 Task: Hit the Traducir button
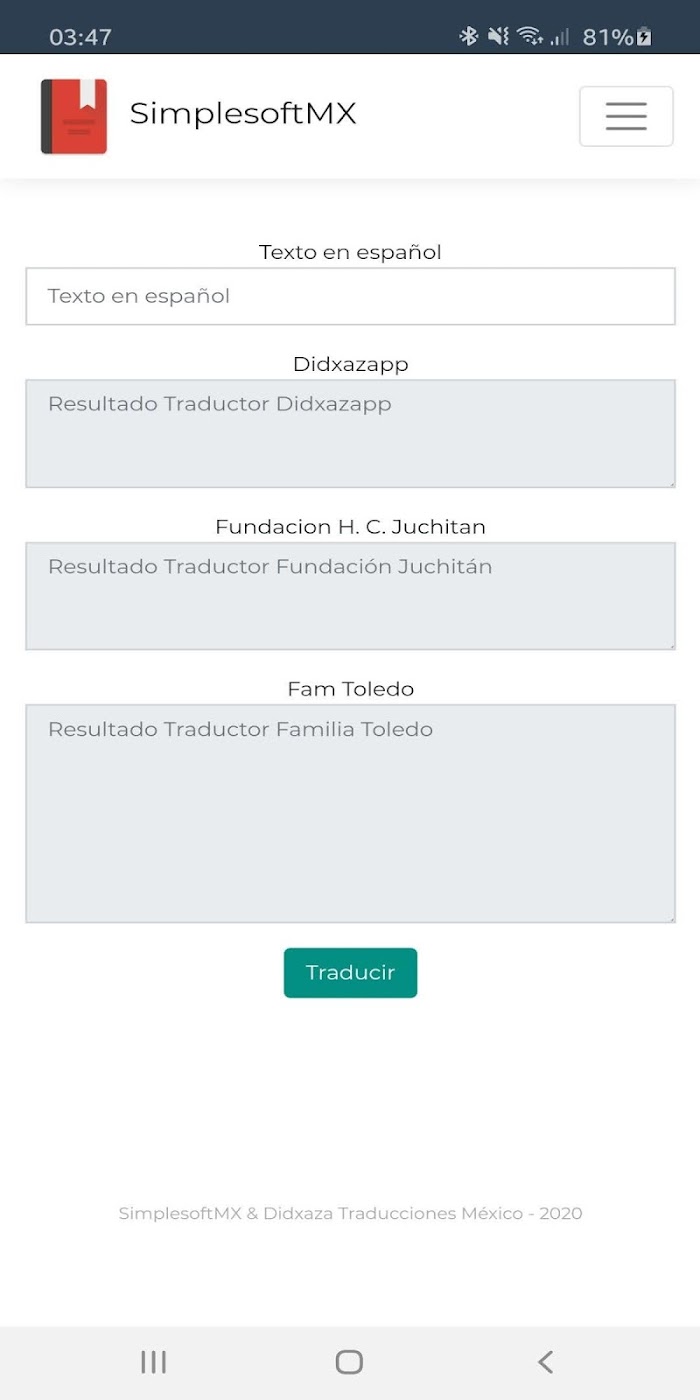(x=350, y=973)
